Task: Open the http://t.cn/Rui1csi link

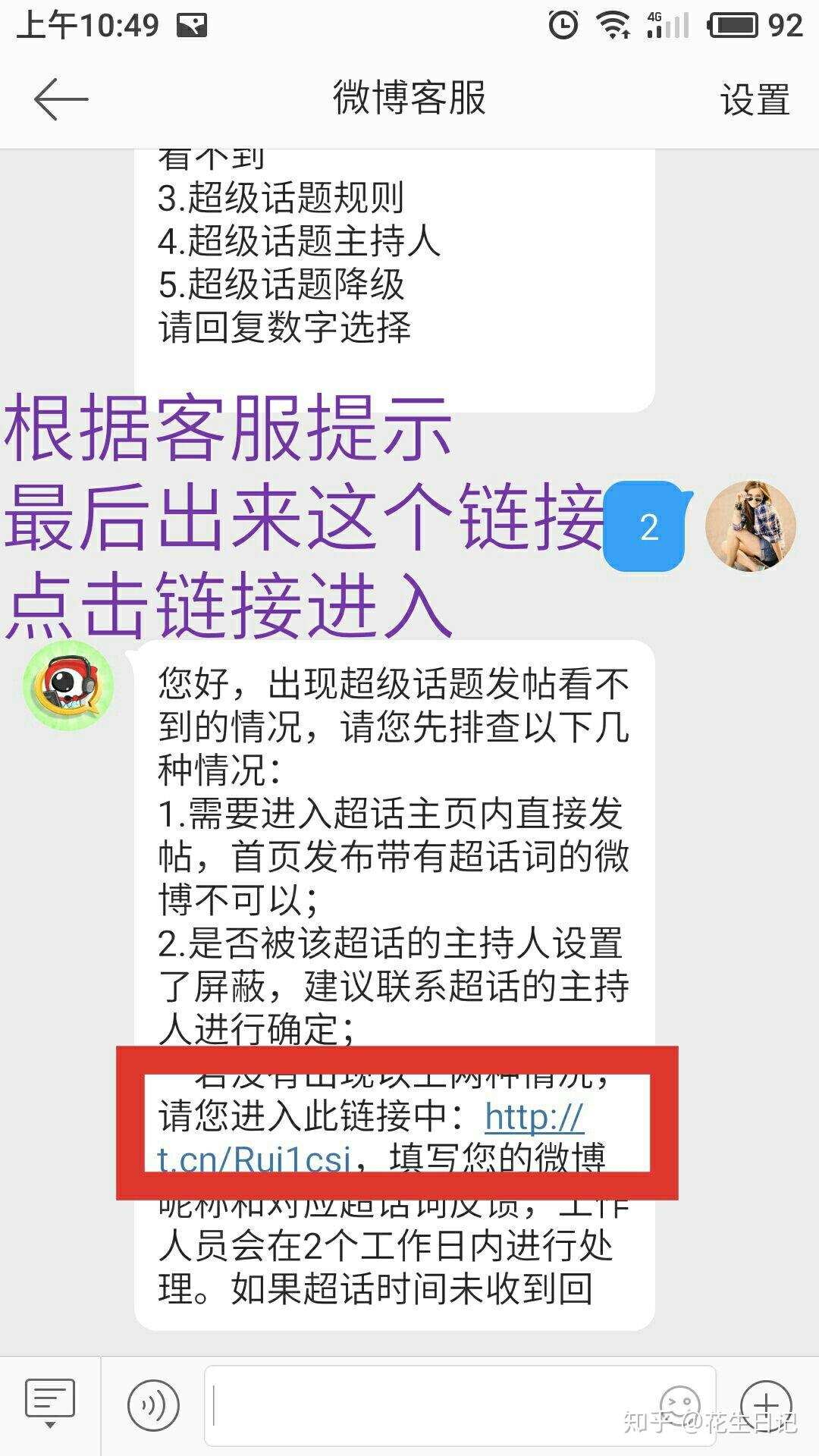Action: click(x=534, y=1117)
